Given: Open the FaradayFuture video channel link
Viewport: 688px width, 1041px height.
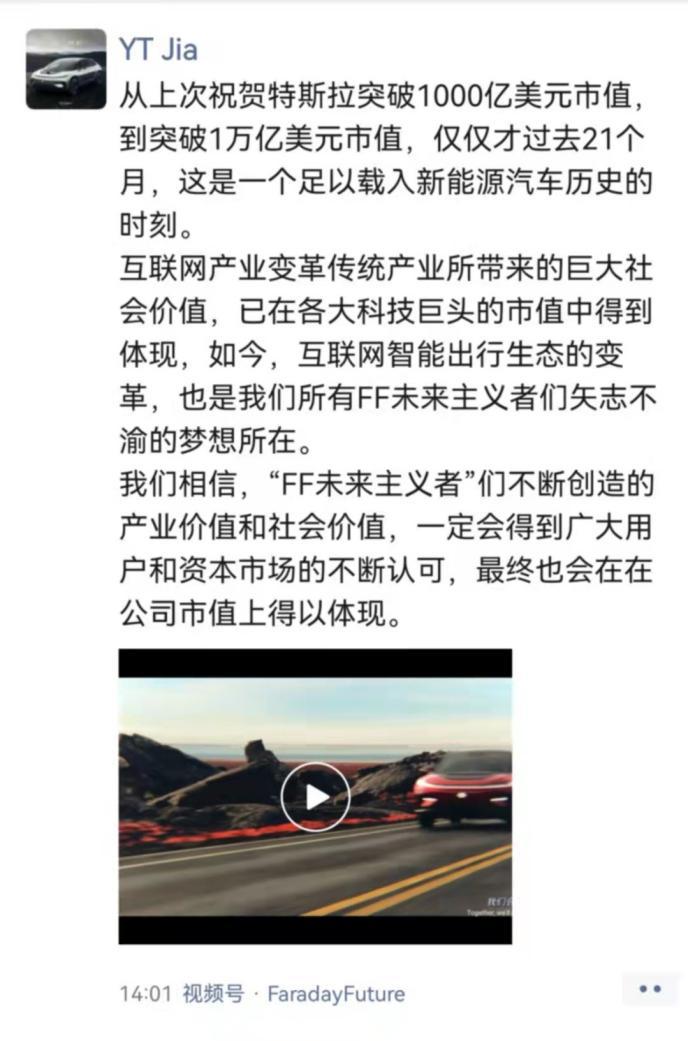Looking at the screenshot, I should (x=336, y=994).
